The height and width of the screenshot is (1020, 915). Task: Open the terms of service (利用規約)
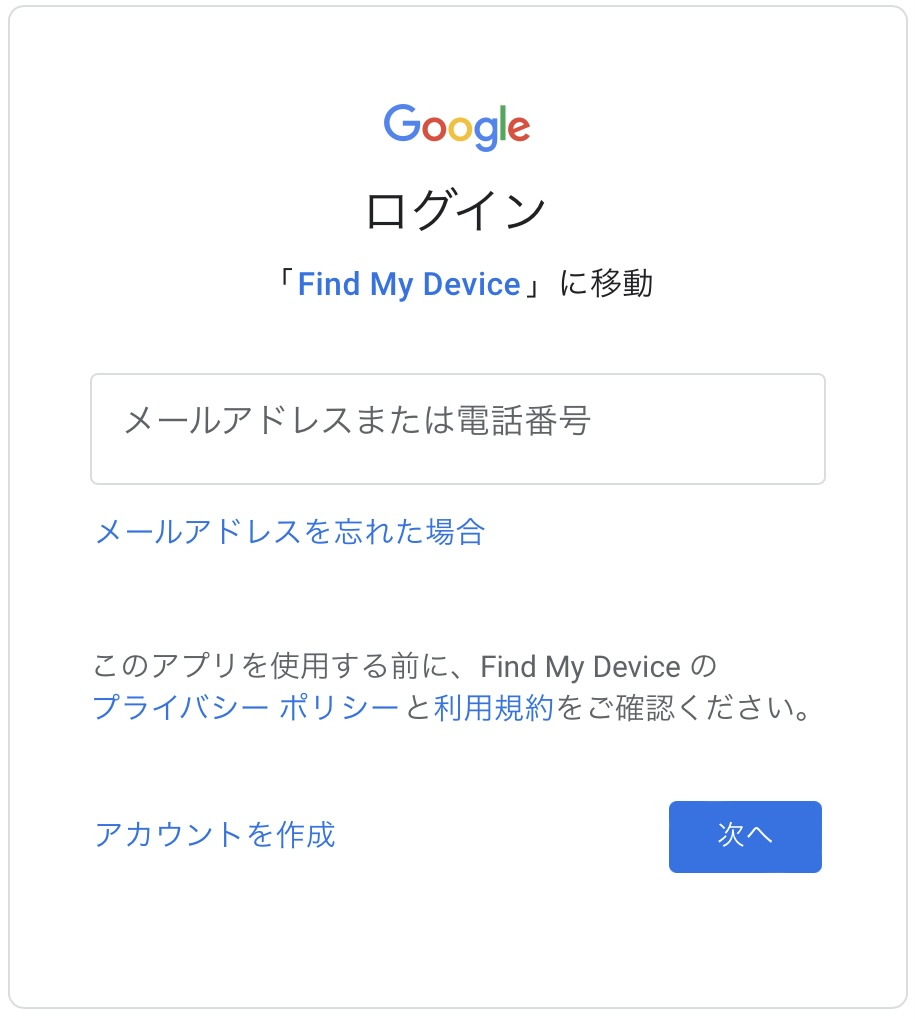[493, 709]
